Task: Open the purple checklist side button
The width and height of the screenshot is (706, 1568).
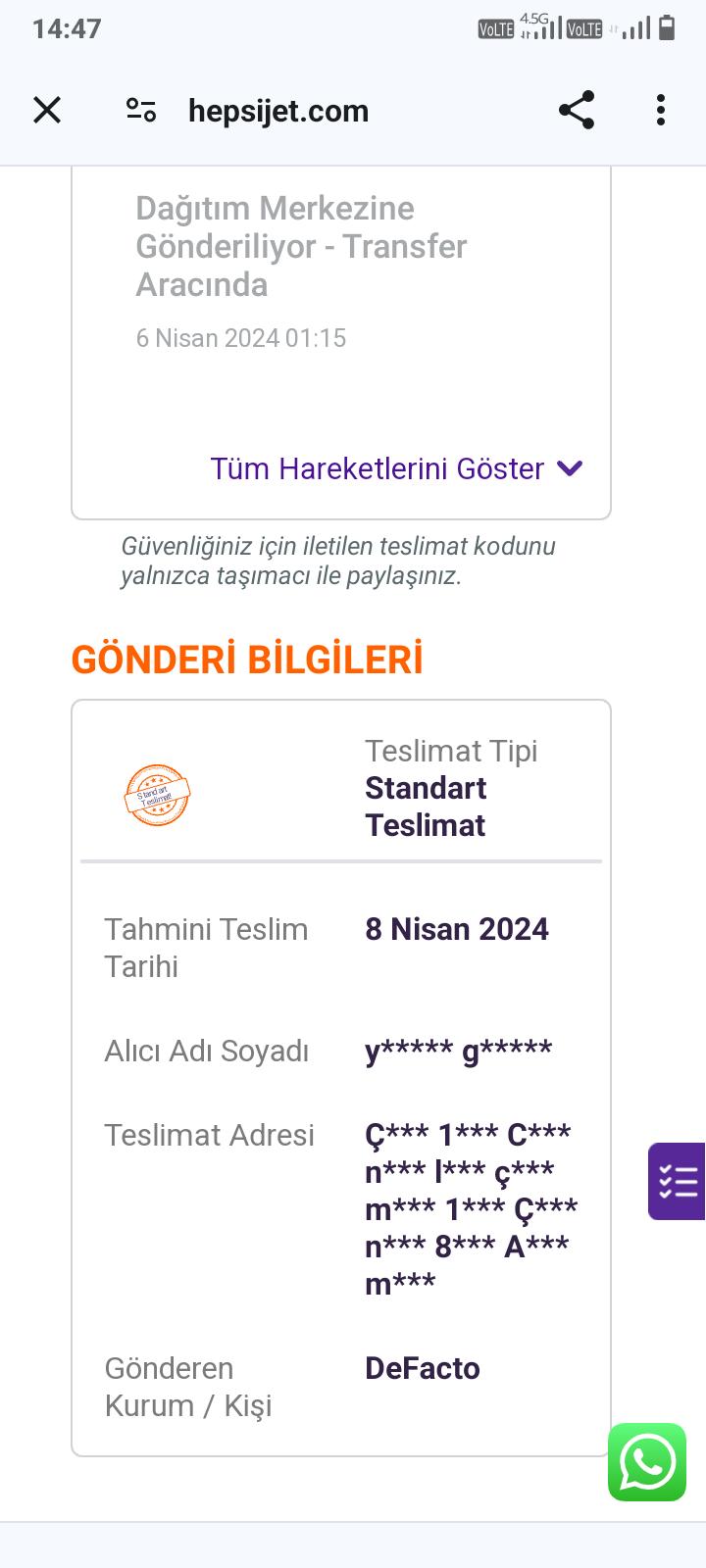Action: click(678, 1181)
